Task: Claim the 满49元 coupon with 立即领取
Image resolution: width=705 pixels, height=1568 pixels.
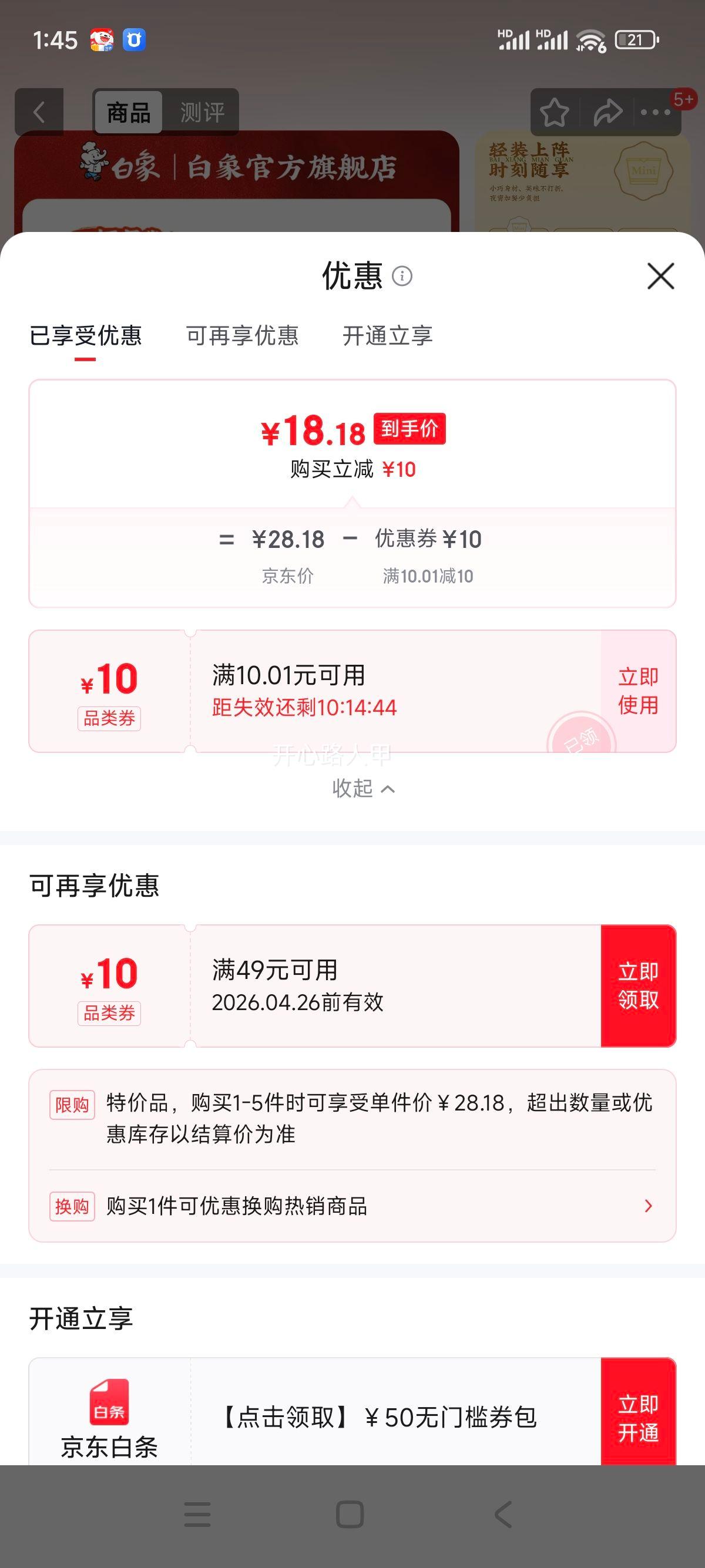Action: click(x=637, y=986)
